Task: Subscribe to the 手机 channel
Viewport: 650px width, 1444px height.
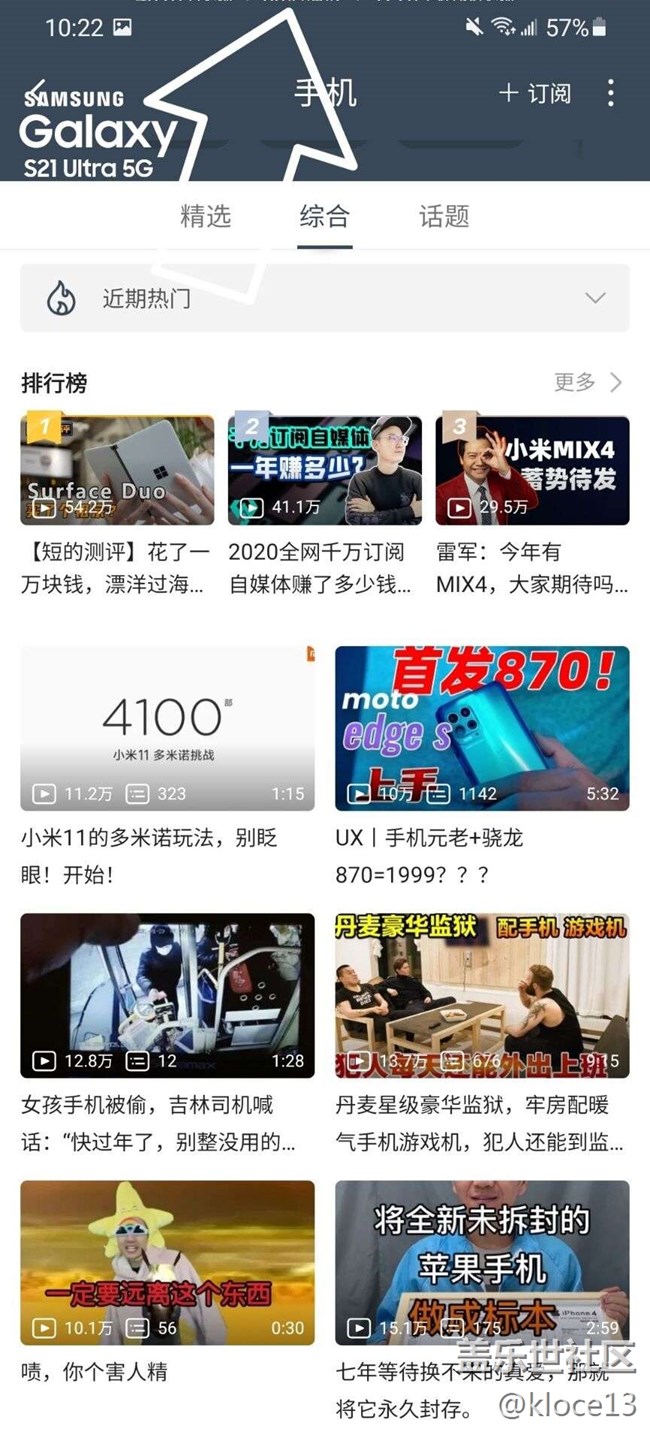Action: 535,94
